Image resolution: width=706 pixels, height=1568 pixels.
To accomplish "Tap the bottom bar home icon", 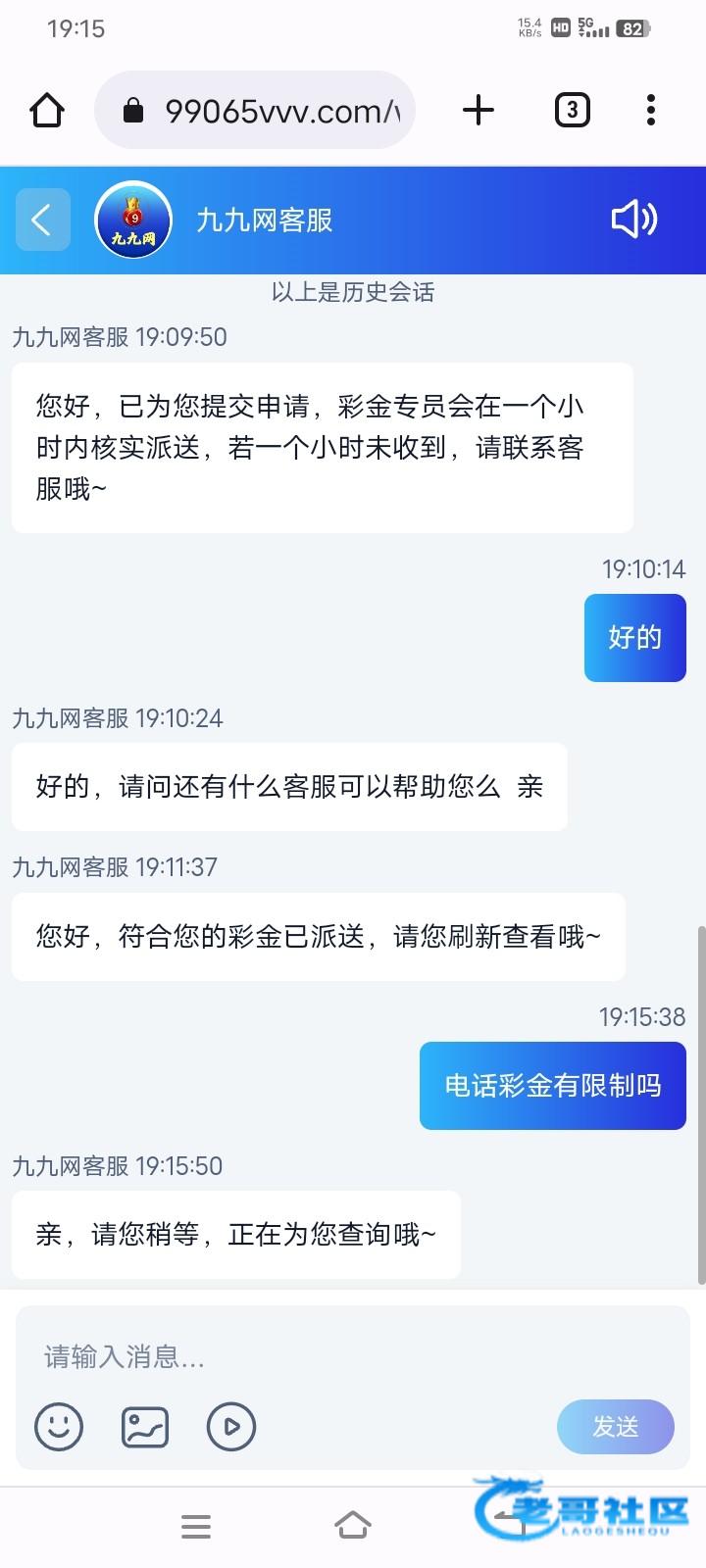I will tap(353, 1526).
